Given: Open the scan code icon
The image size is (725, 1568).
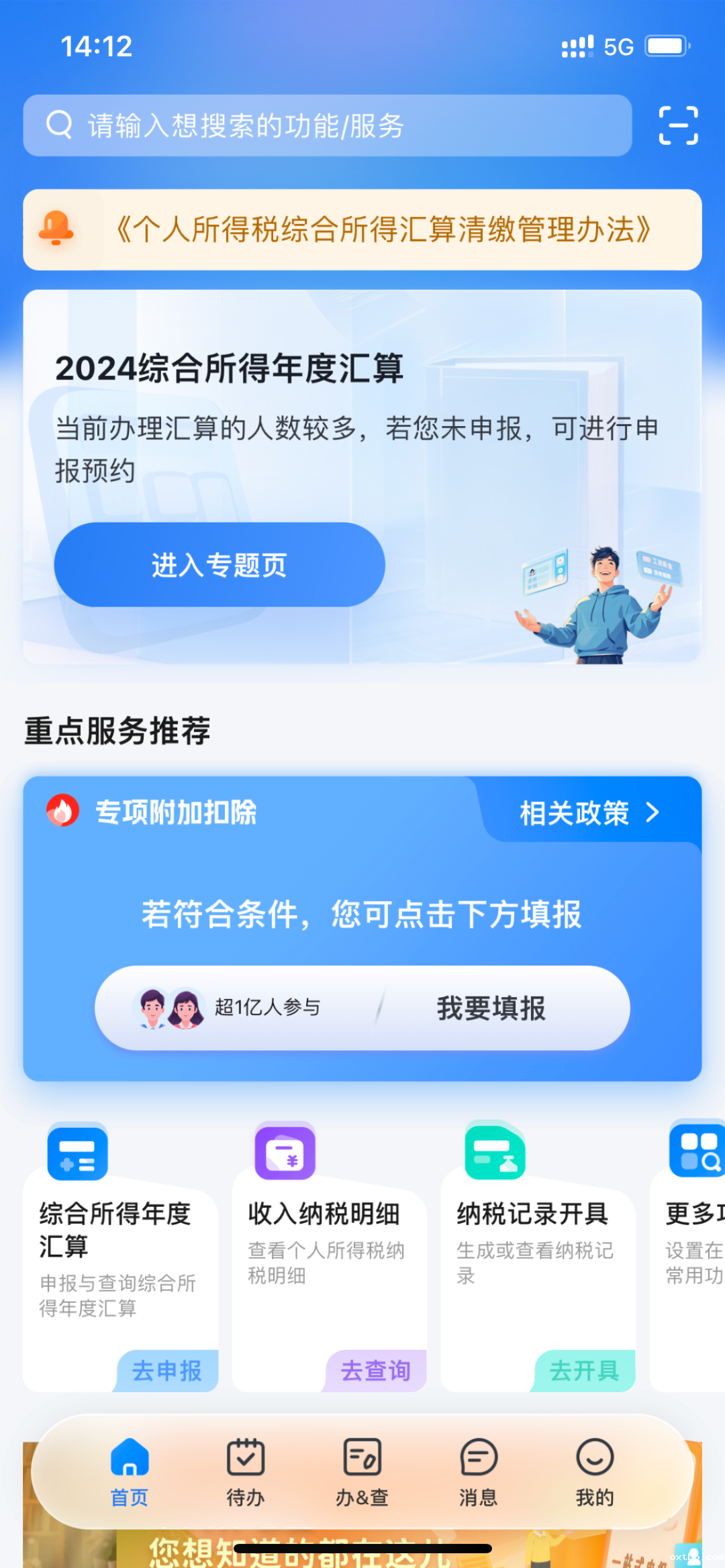Looking at the screenshot, I should 678,125.
